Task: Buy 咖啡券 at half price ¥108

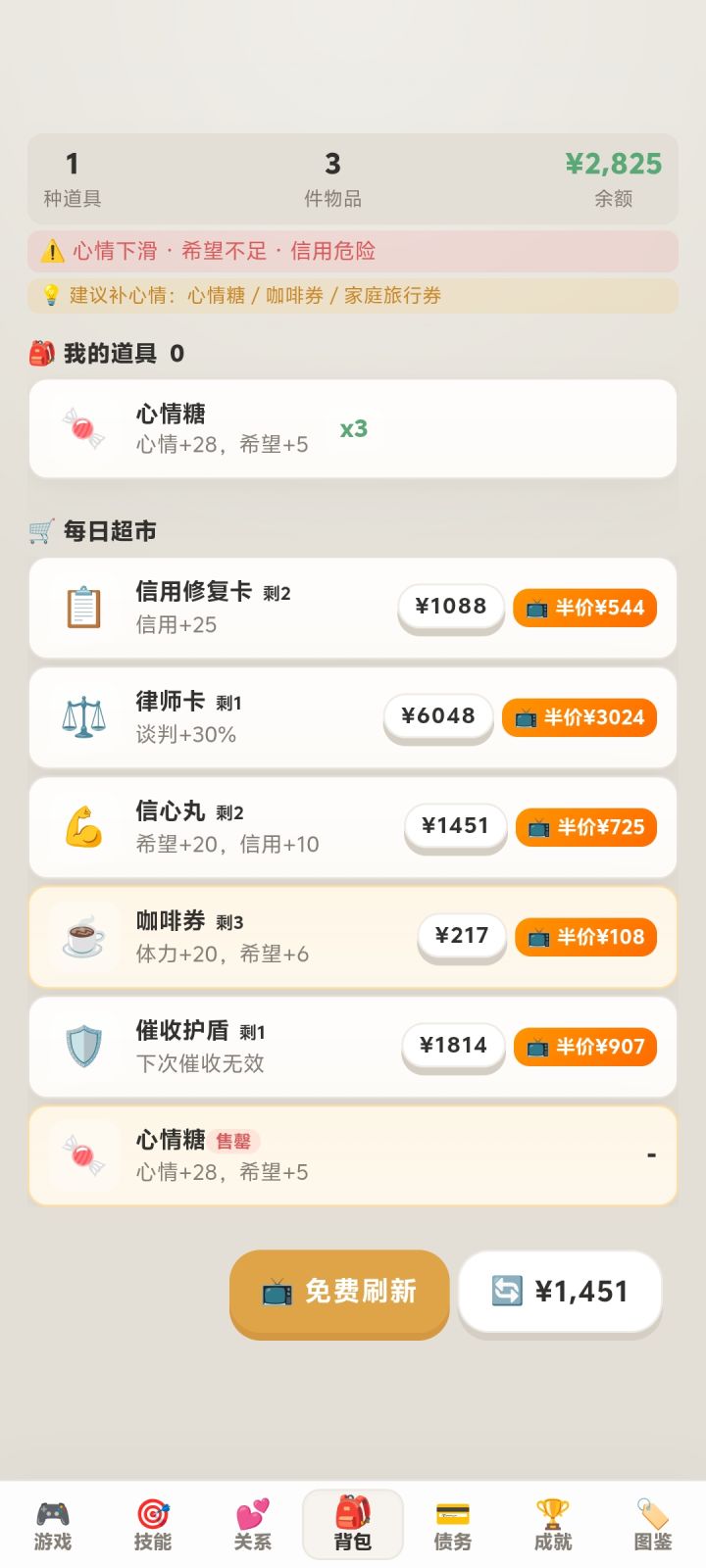Action: 585,936
